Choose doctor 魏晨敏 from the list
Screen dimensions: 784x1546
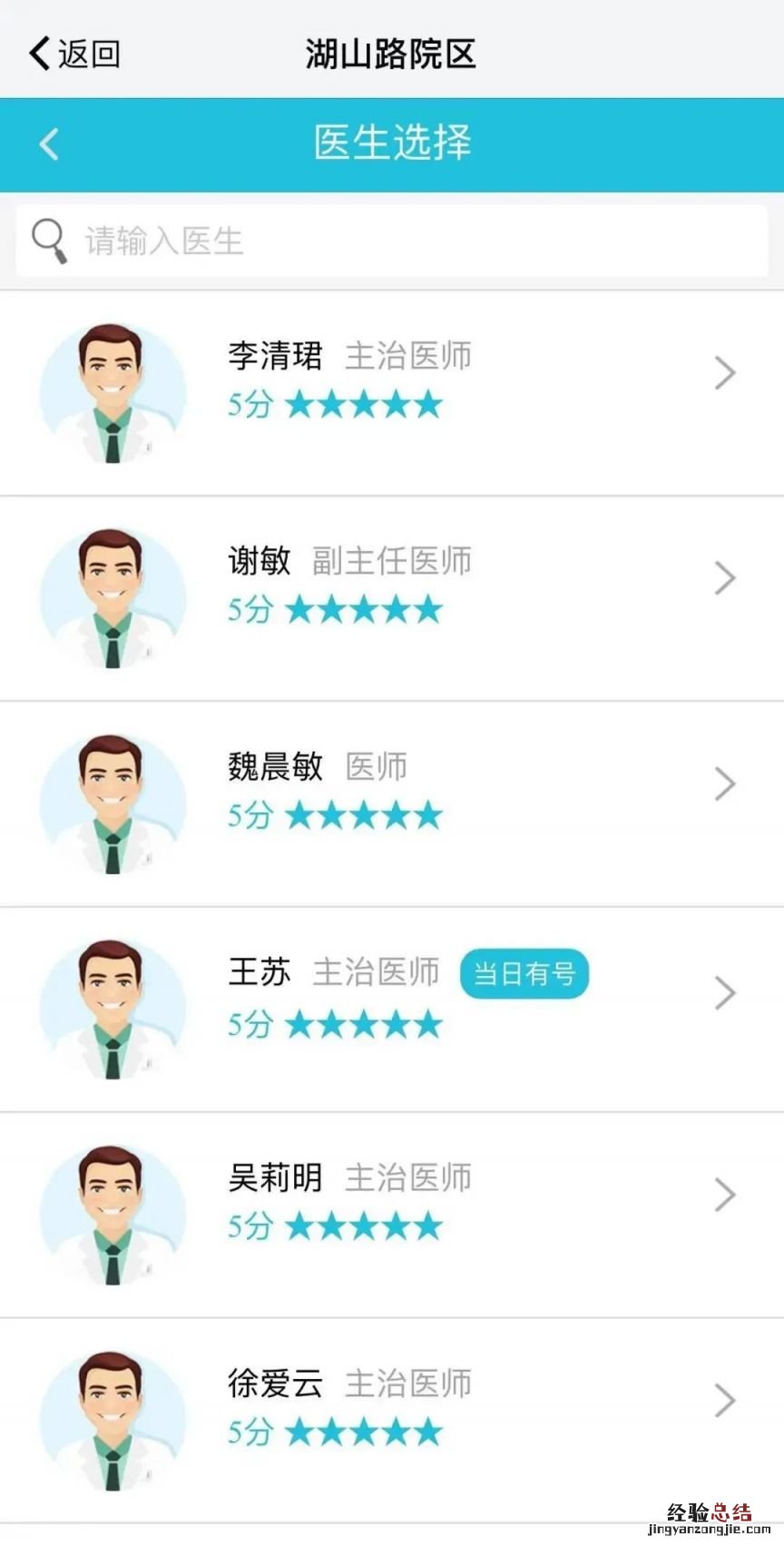point(392,804)
